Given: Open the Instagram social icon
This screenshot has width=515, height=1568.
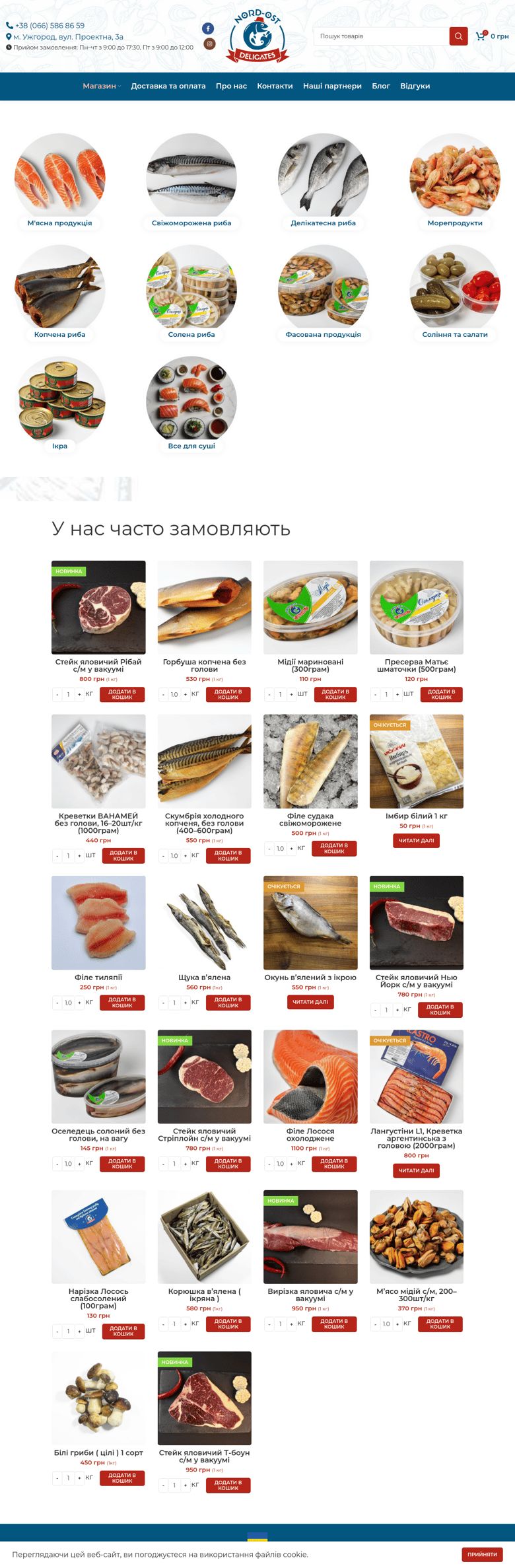Looking at the screenshot, I should 208,44.
